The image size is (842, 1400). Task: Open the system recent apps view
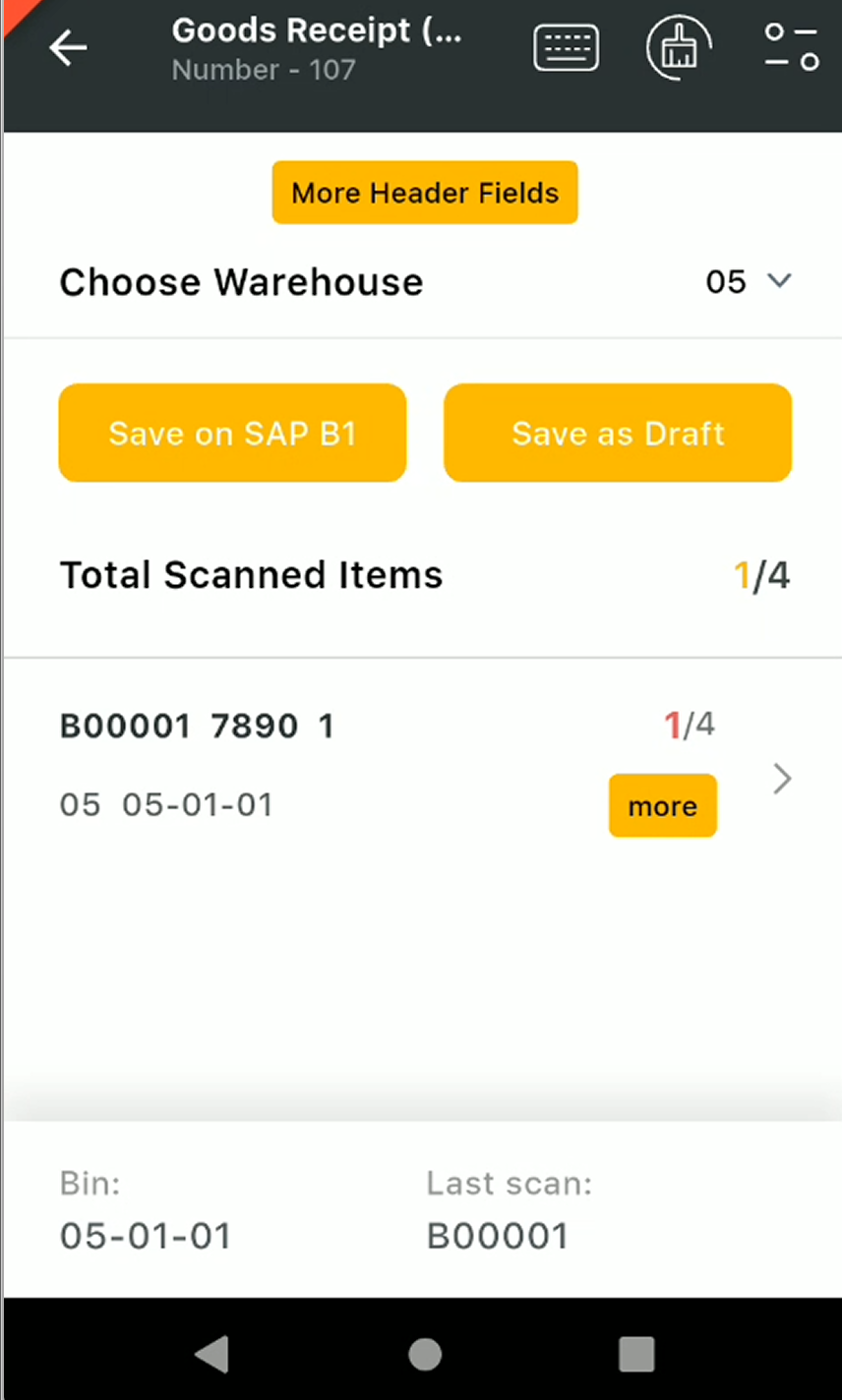[636, 1354]
